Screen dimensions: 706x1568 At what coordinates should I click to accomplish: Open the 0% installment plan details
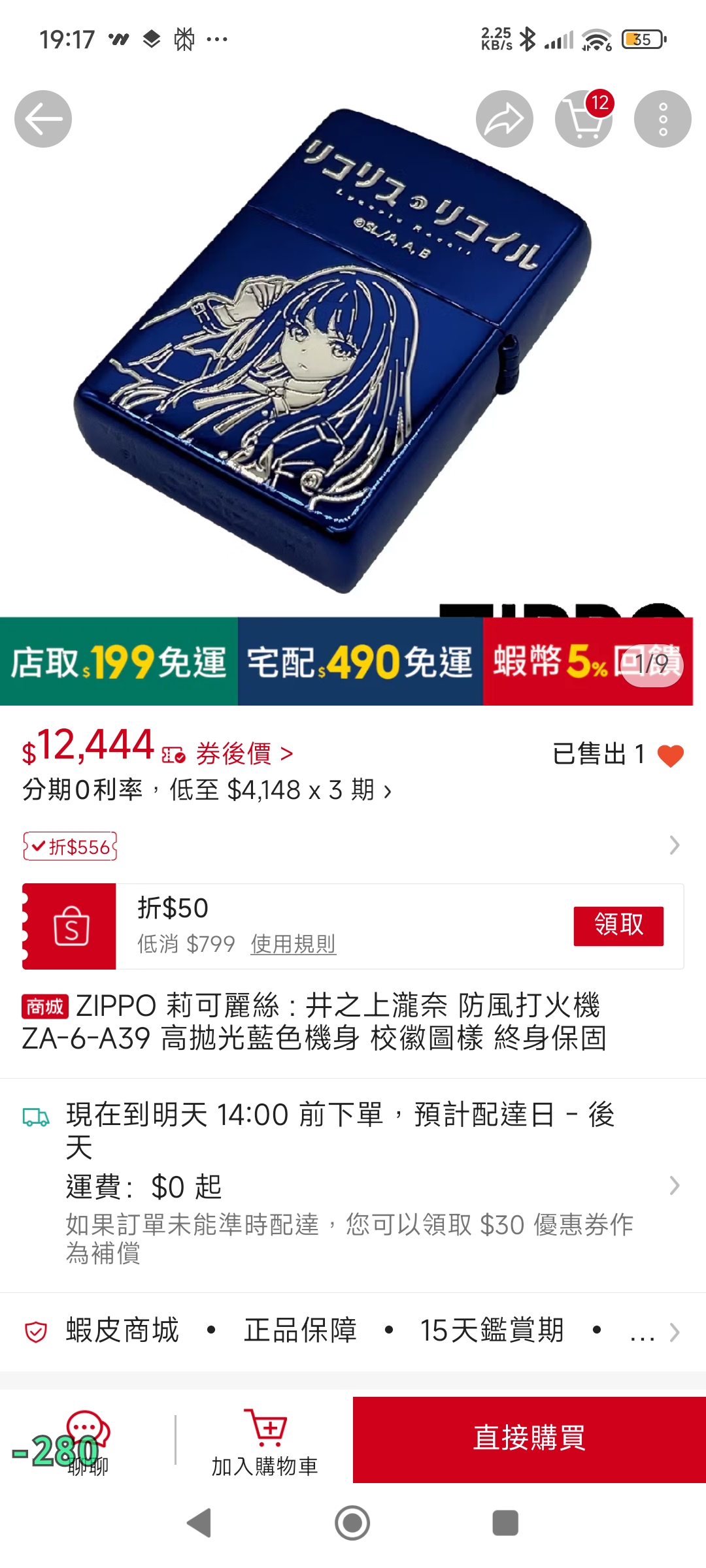tap(207, 790)
